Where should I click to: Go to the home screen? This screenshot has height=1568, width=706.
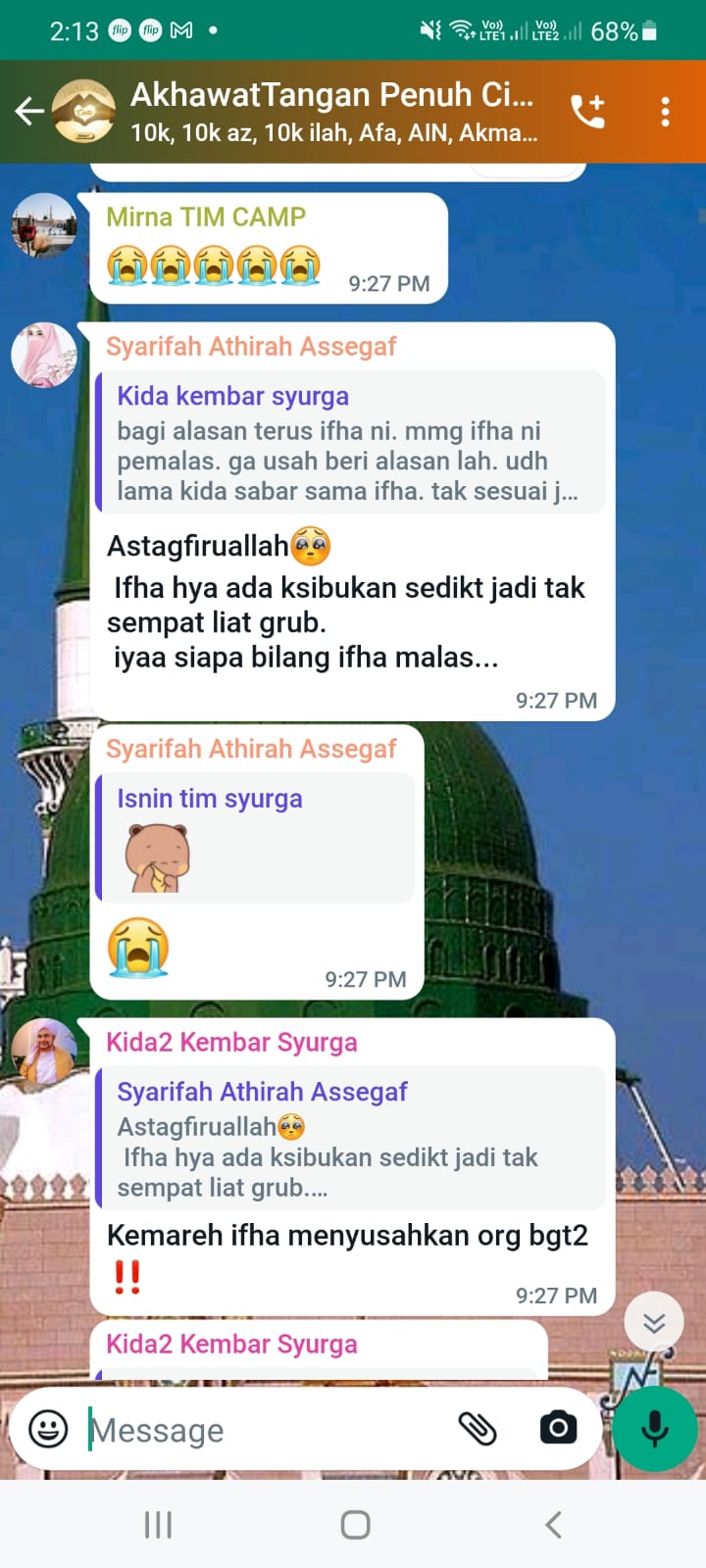click(355, 1525)
